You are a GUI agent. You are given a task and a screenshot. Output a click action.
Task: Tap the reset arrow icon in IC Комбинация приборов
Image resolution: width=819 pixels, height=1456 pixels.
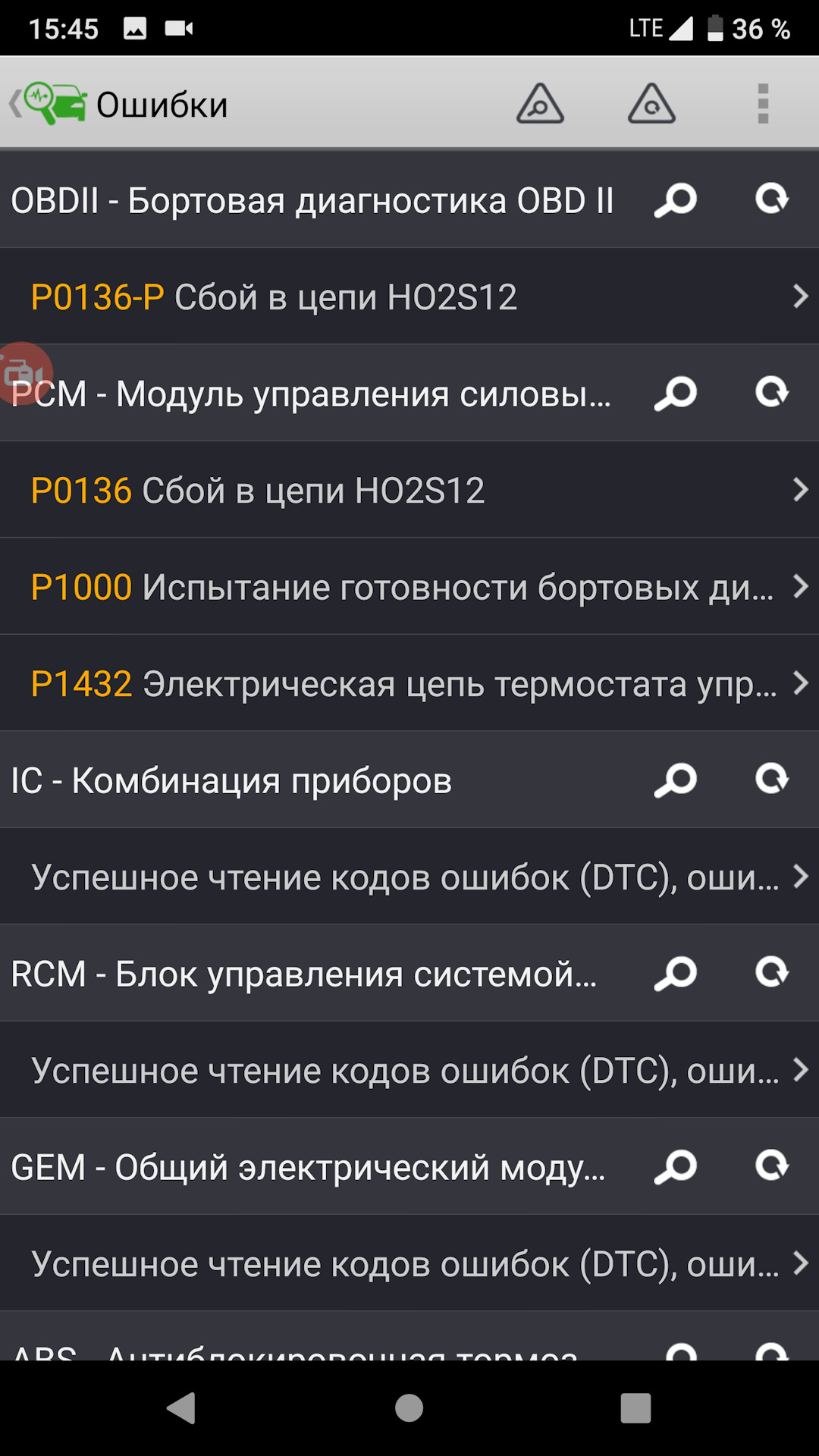pos(772,780)
